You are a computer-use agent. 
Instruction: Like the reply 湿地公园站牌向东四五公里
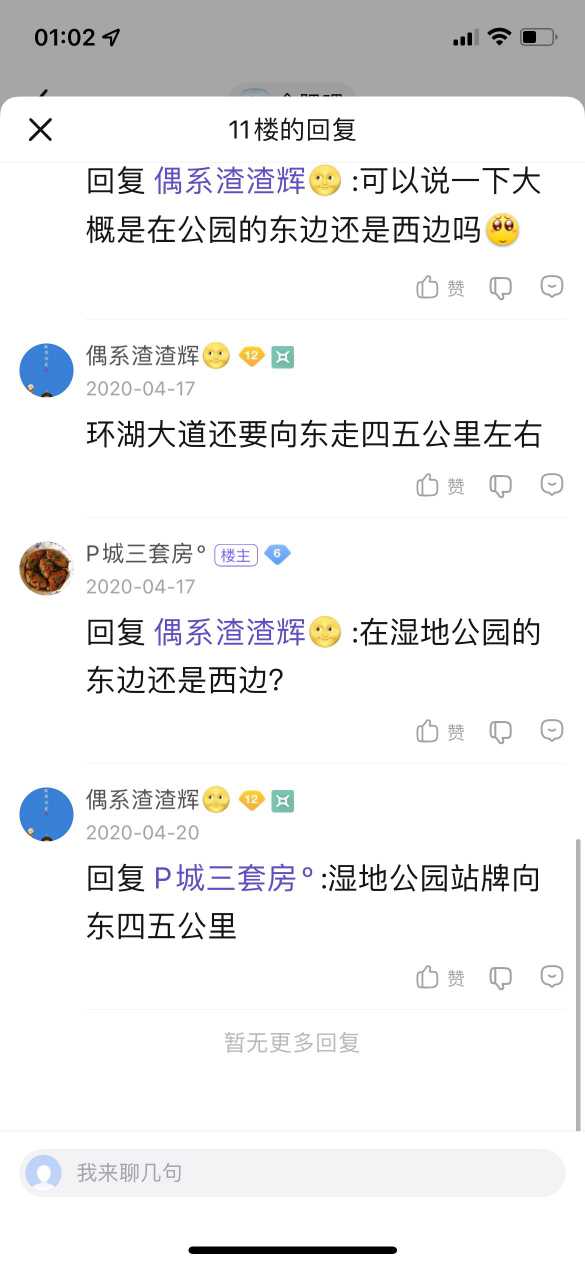pyautogui.click(x=440, y=978)
